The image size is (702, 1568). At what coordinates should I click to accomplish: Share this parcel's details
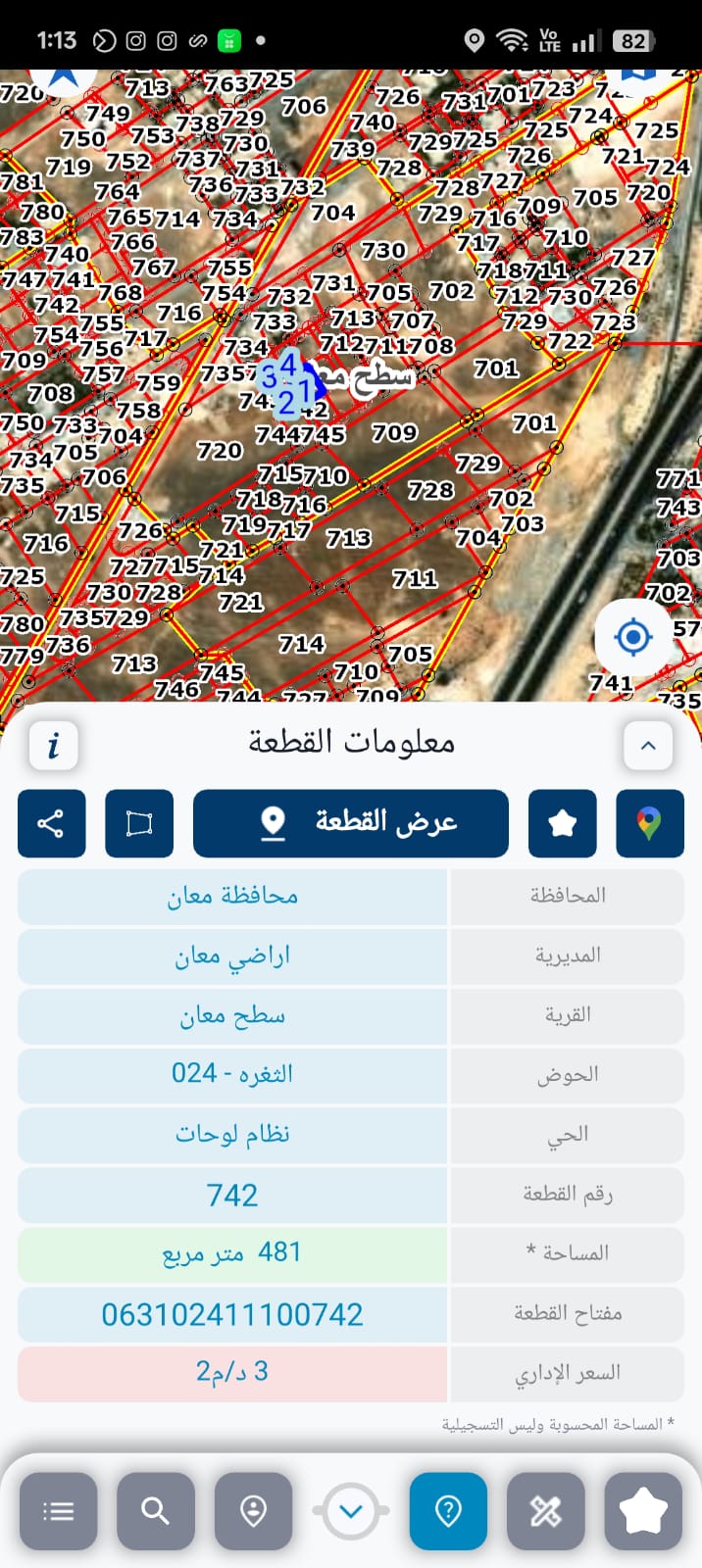coord(51,823)
